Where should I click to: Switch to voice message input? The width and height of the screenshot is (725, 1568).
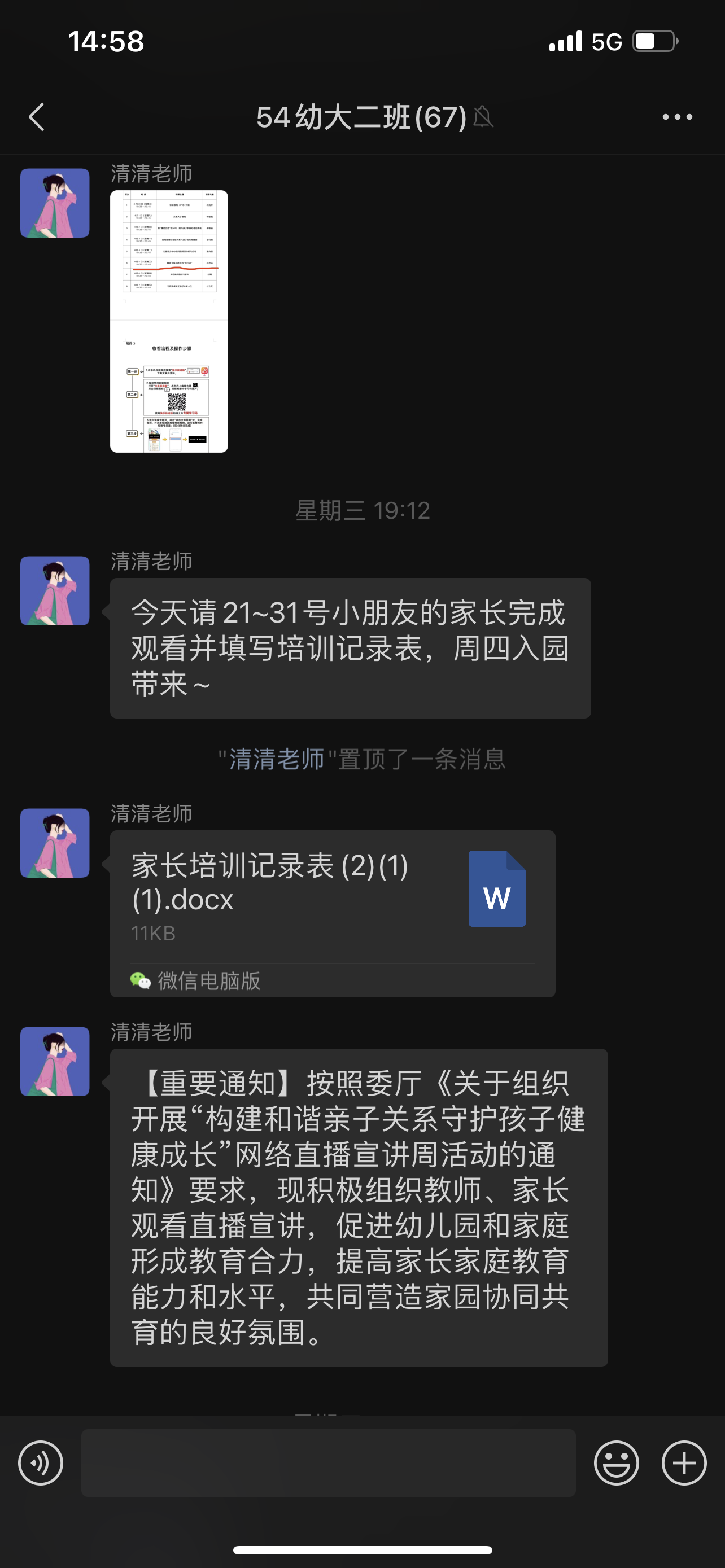point(41,1462)
